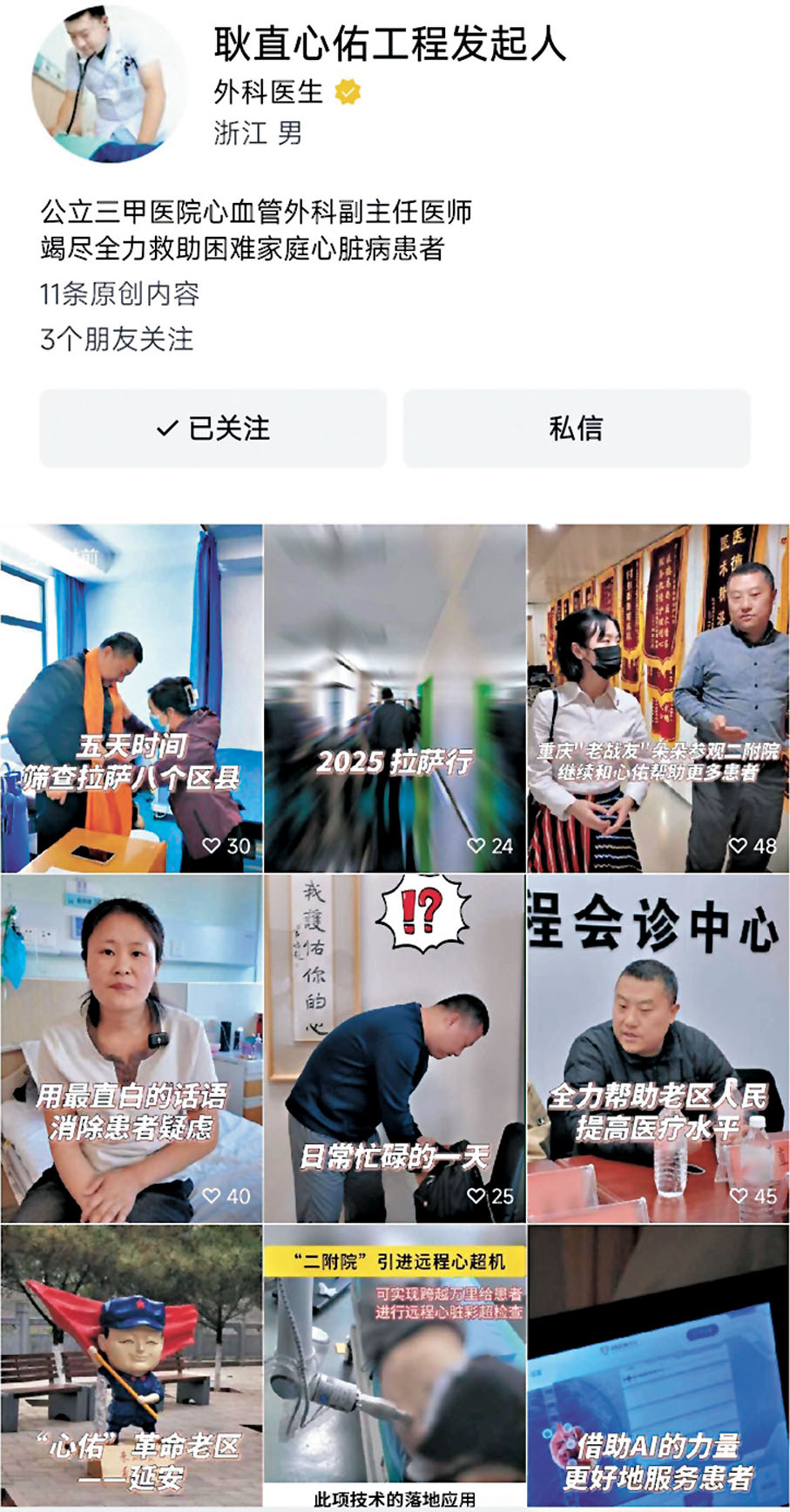Play the 2025 拉萨行 video
This screenshot has height=1512, width=790.
[x=395, y=697]
